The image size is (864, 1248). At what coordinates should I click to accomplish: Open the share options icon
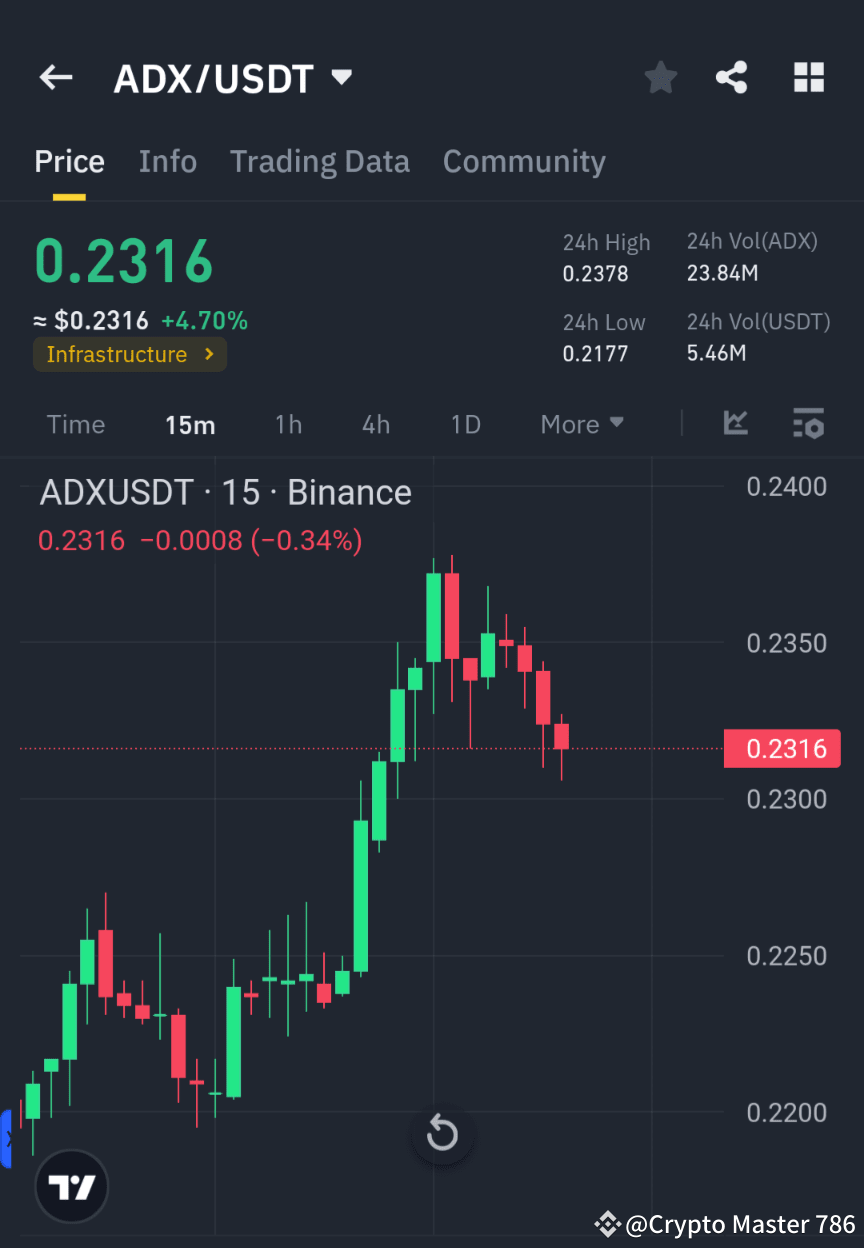[x=731, y=77]
